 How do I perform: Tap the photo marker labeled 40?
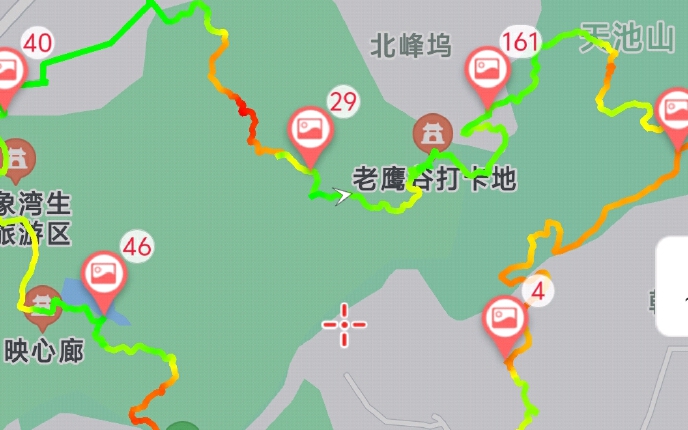tap(8, 72)
